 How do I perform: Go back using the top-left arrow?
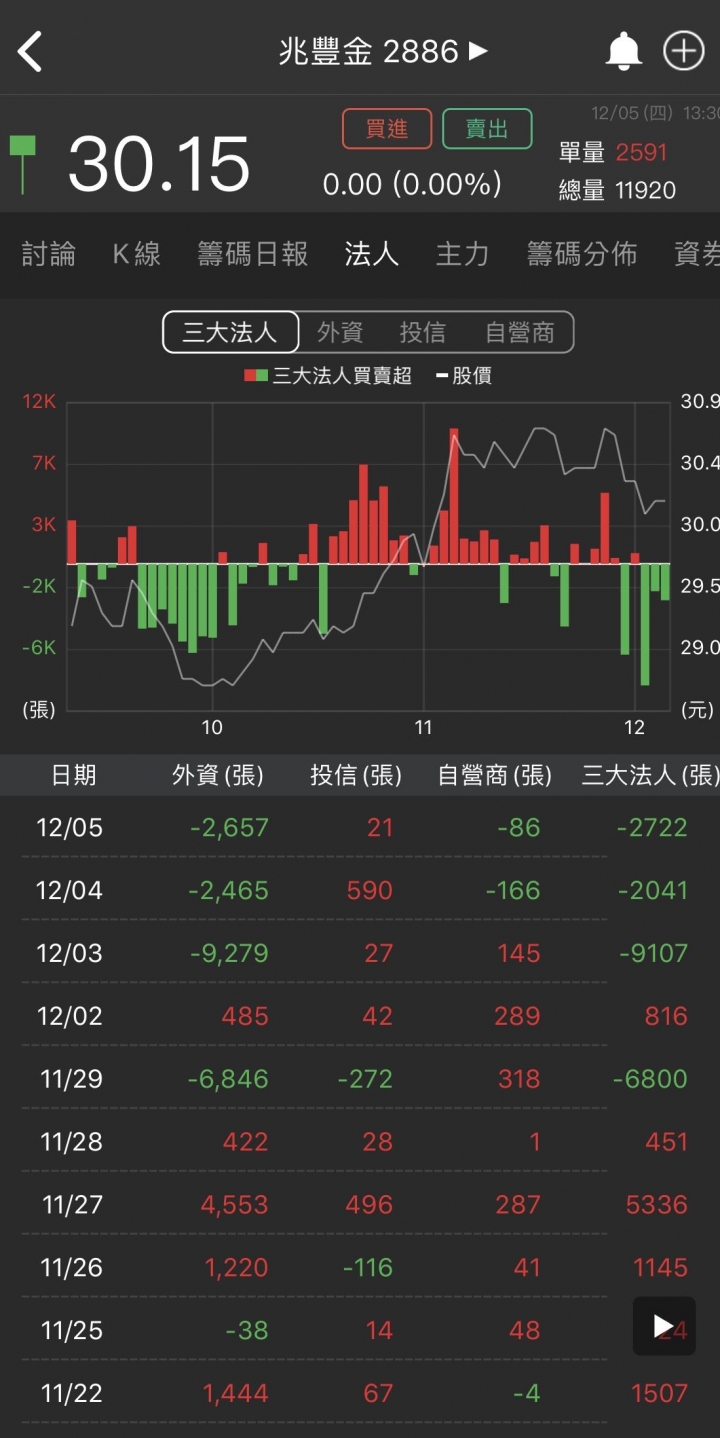pyautogui.click(x=31, y=51)
